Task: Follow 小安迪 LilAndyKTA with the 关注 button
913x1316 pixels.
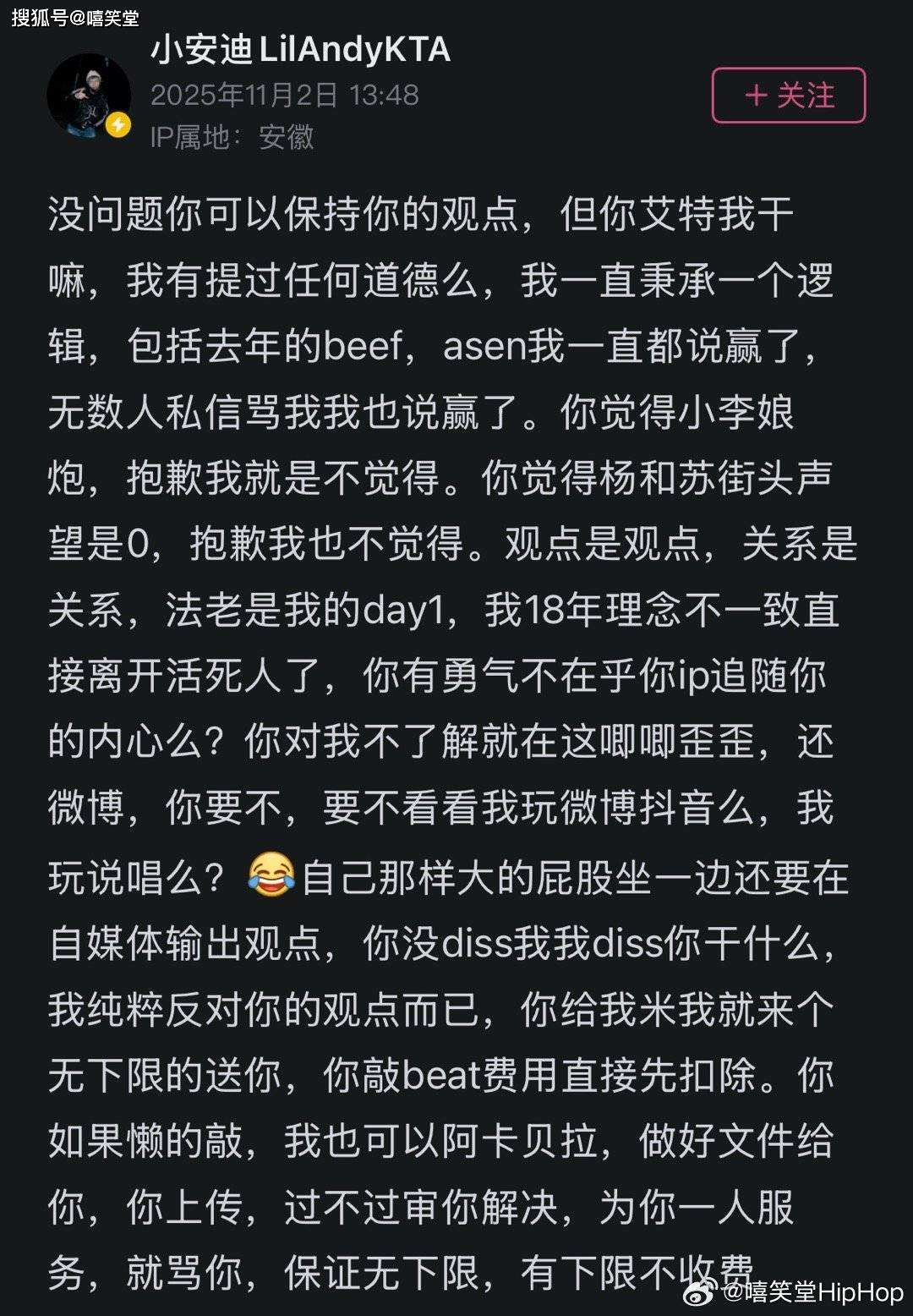Action: [789, 96]
